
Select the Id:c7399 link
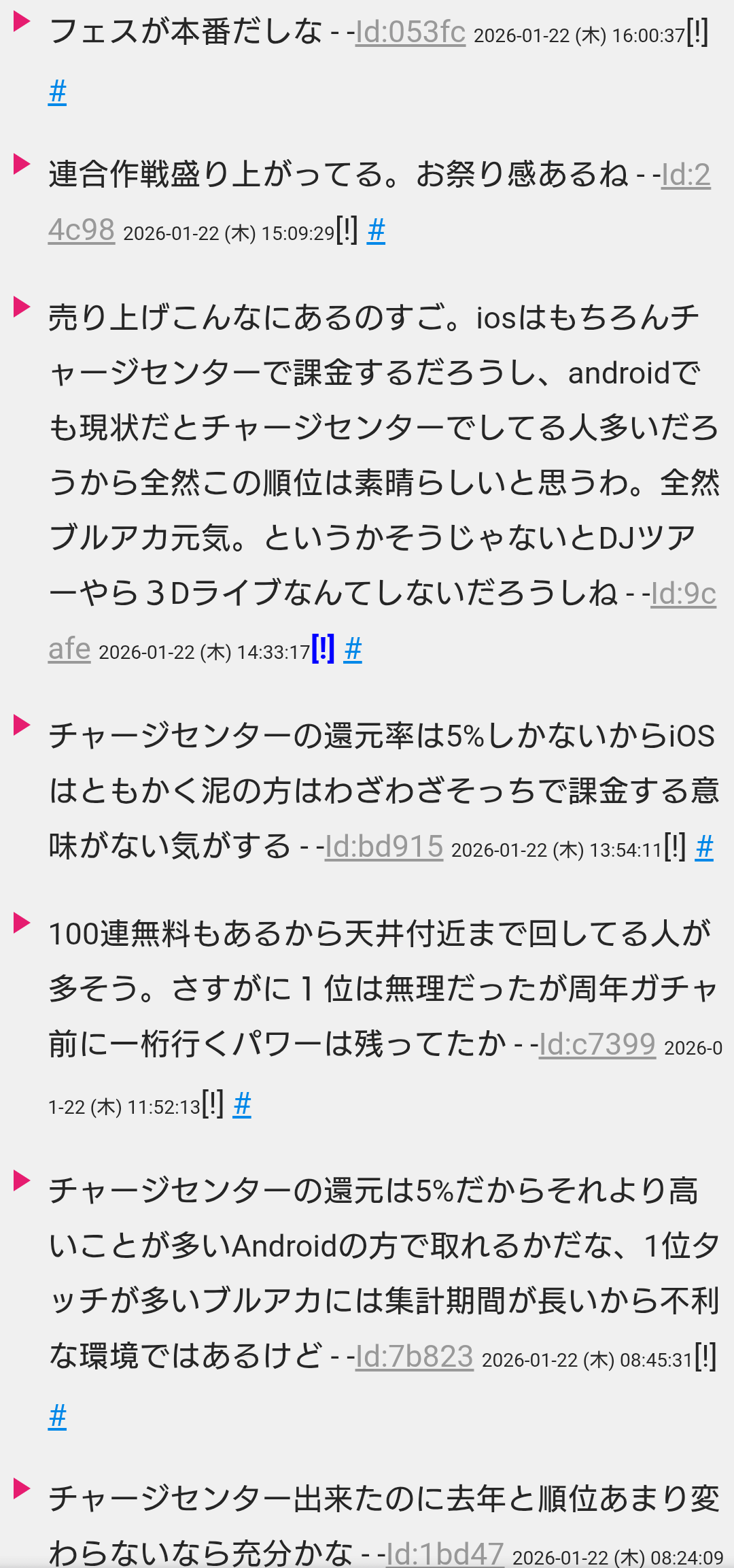coord(597,1045)
